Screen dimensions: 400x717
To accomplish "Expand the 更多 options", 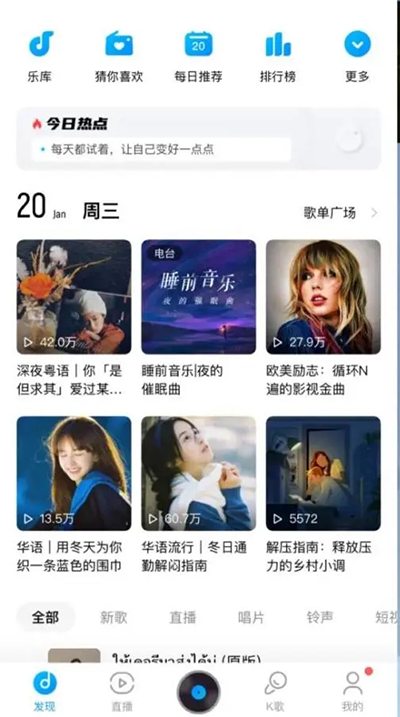I will 357,56.
